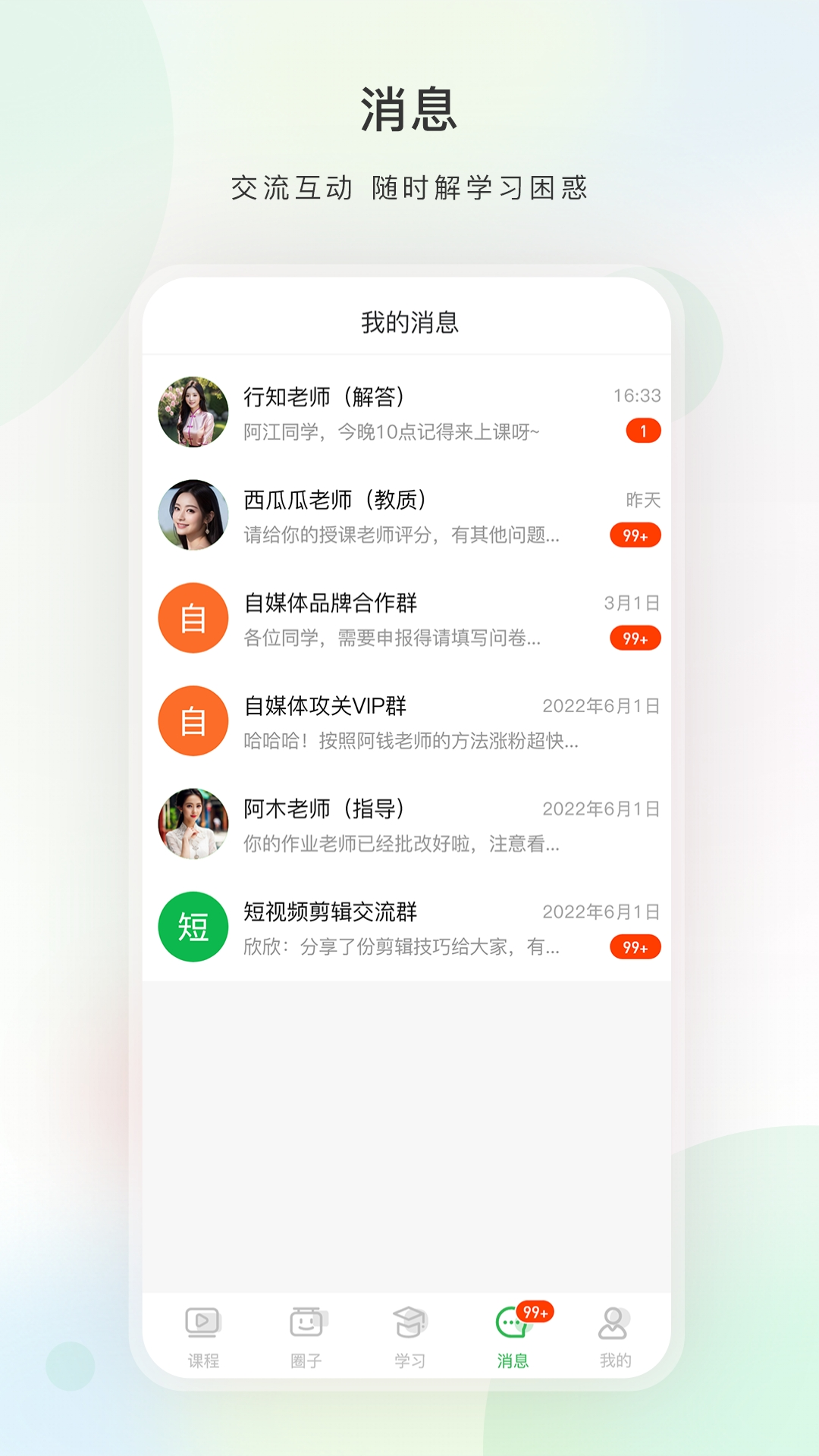This screenshot has width=819, height=1456.
Task: Tap the 我的消息 header title
Action: [x=409, y=322]
